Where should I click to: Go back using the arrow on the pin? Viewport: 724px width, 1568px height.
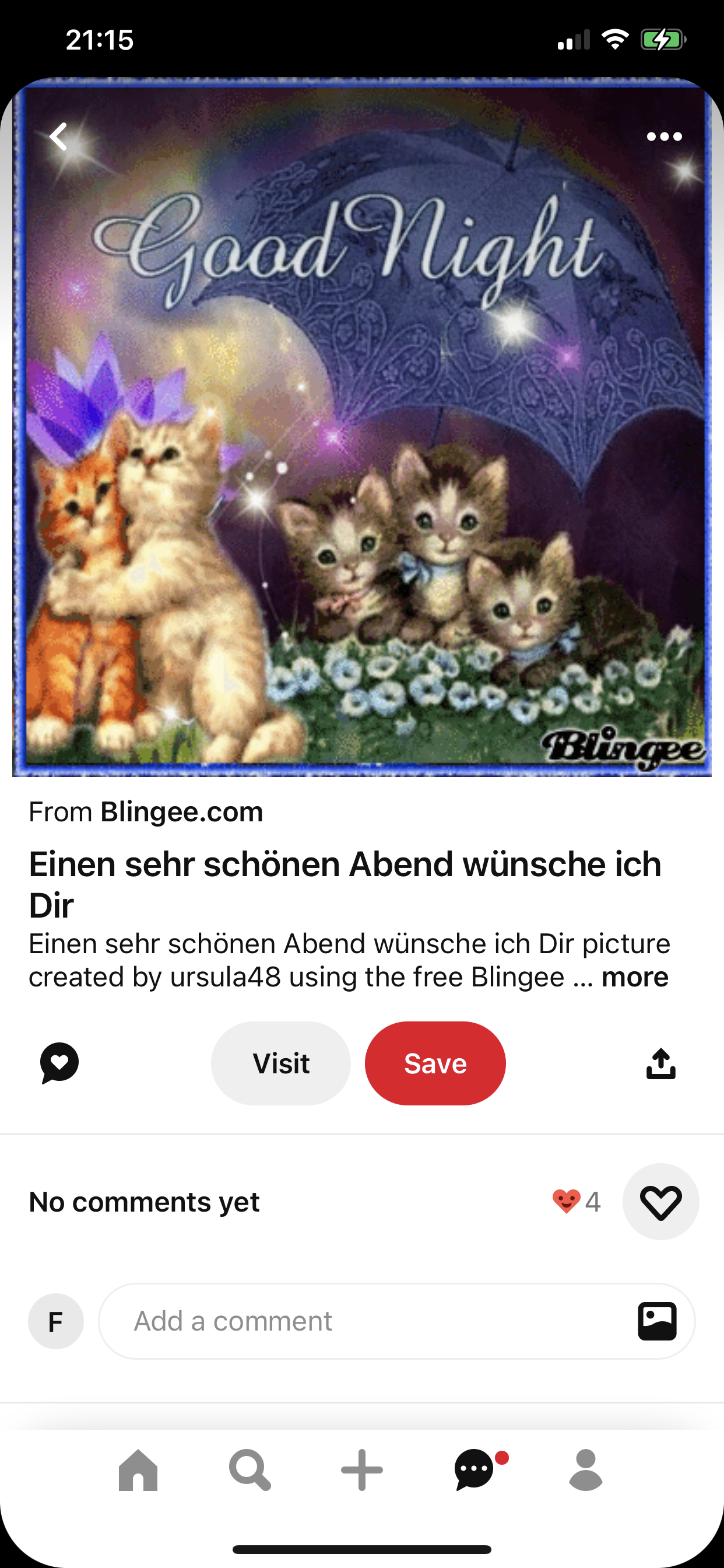point(59,136)
